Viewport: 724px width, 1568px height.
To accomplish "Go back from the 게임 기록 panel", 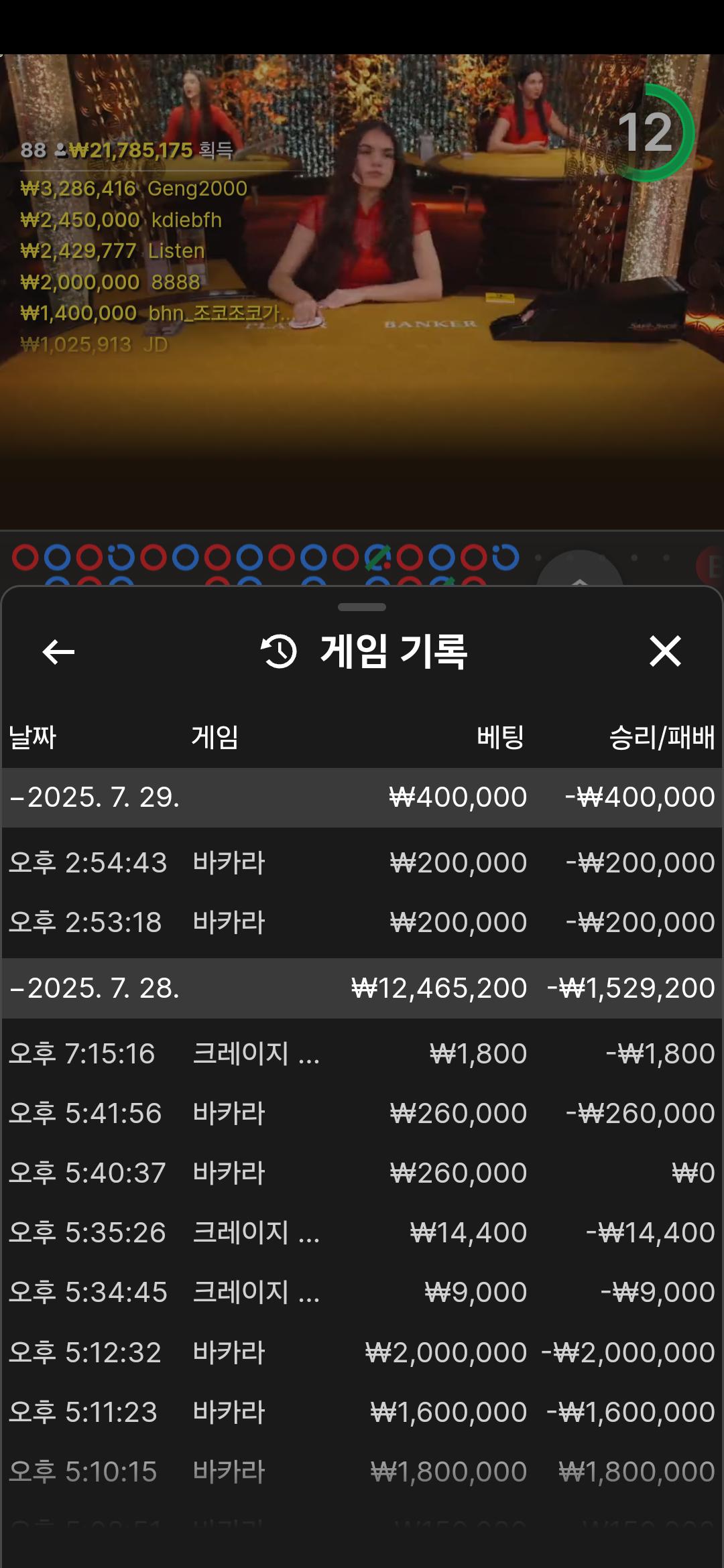I will (58, 651).
